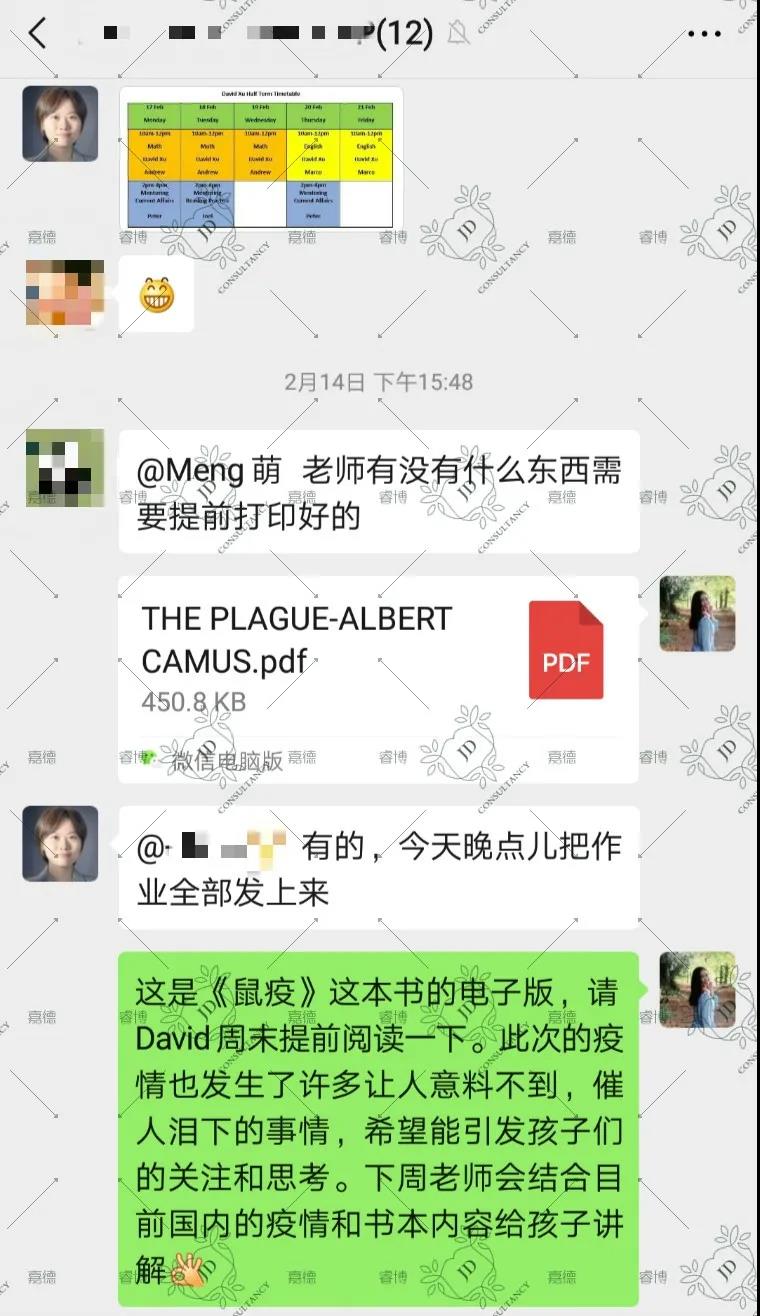Open the group chat overflow menu

704,34
